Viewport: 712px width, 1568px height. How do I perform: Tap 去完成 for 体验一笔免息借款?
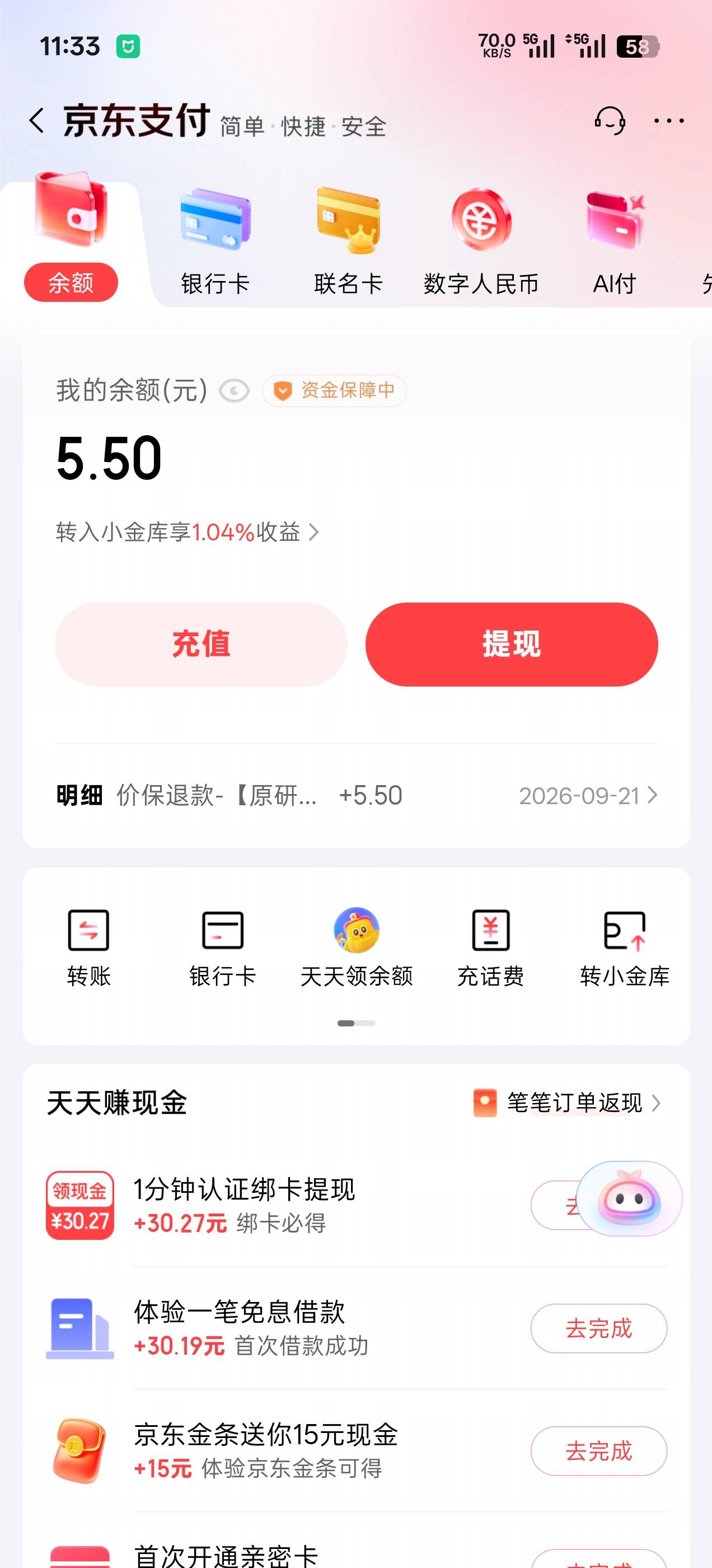(x=599, y=1328)
